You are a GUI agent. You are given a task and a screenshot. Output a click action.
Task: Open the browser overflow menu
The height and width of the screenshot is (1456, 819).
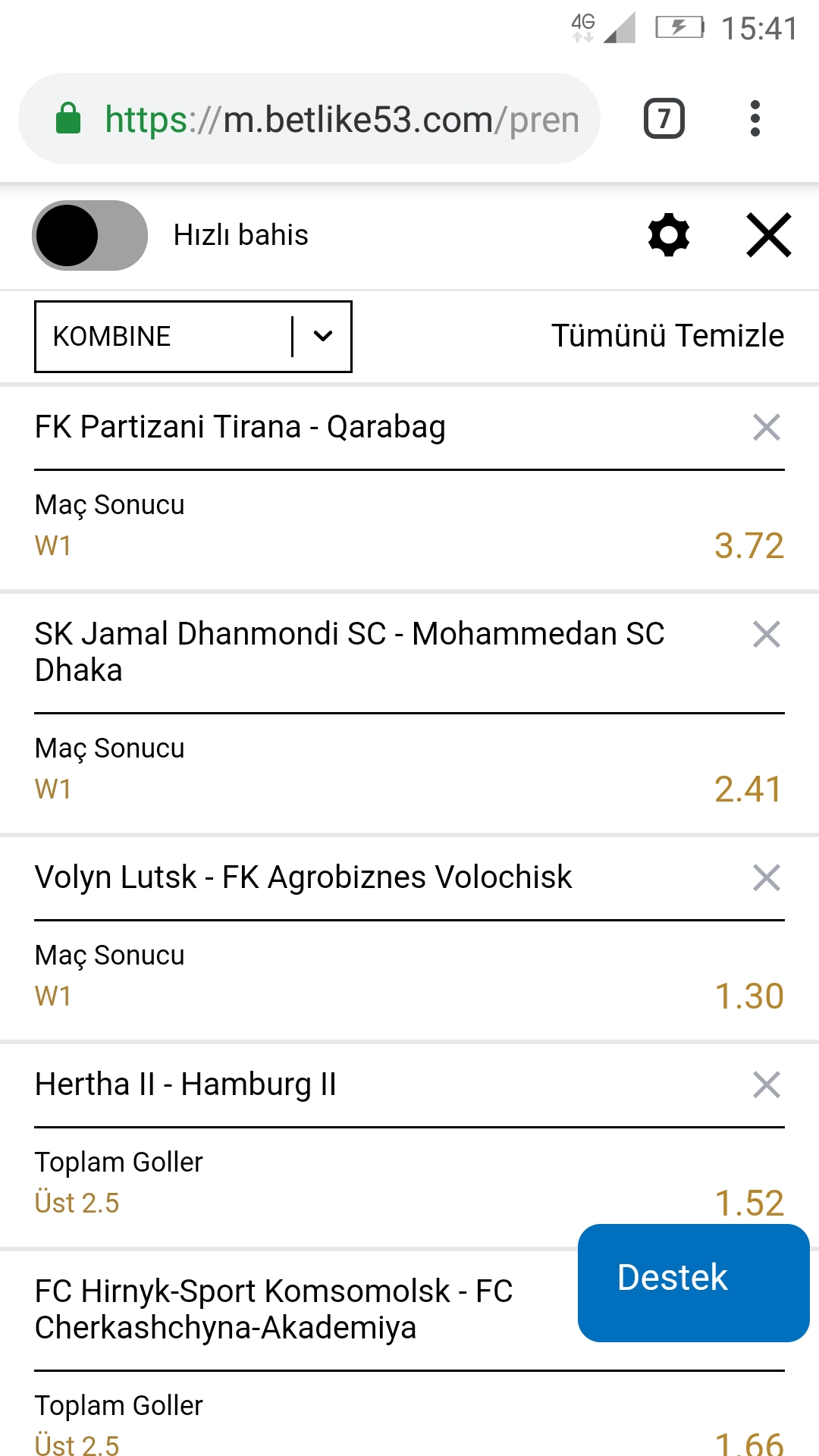pos(755,118)
